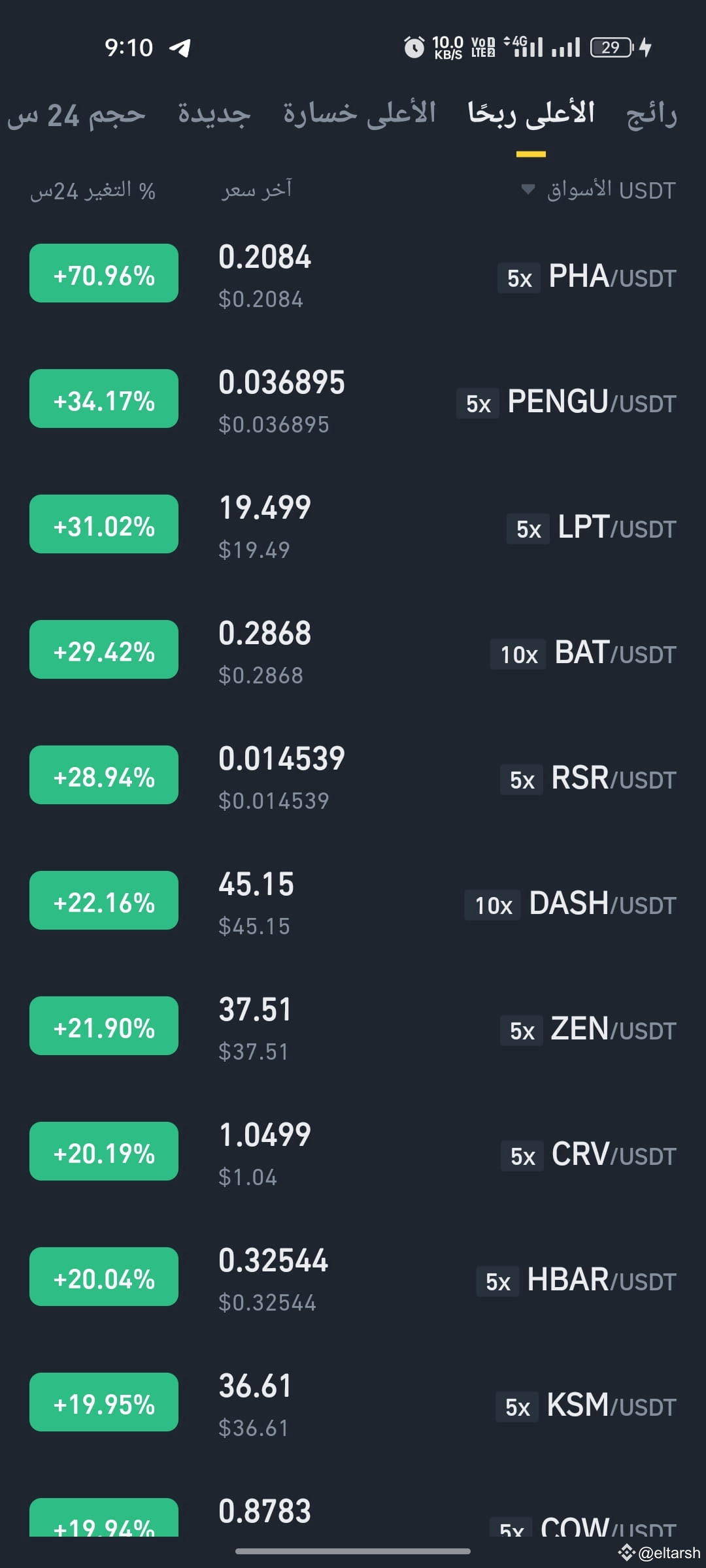Sort by آخر سعر column
Image resolution: width=706 pixels, height=1568 pixels.
pyautogui.click(x=256, y=190)
